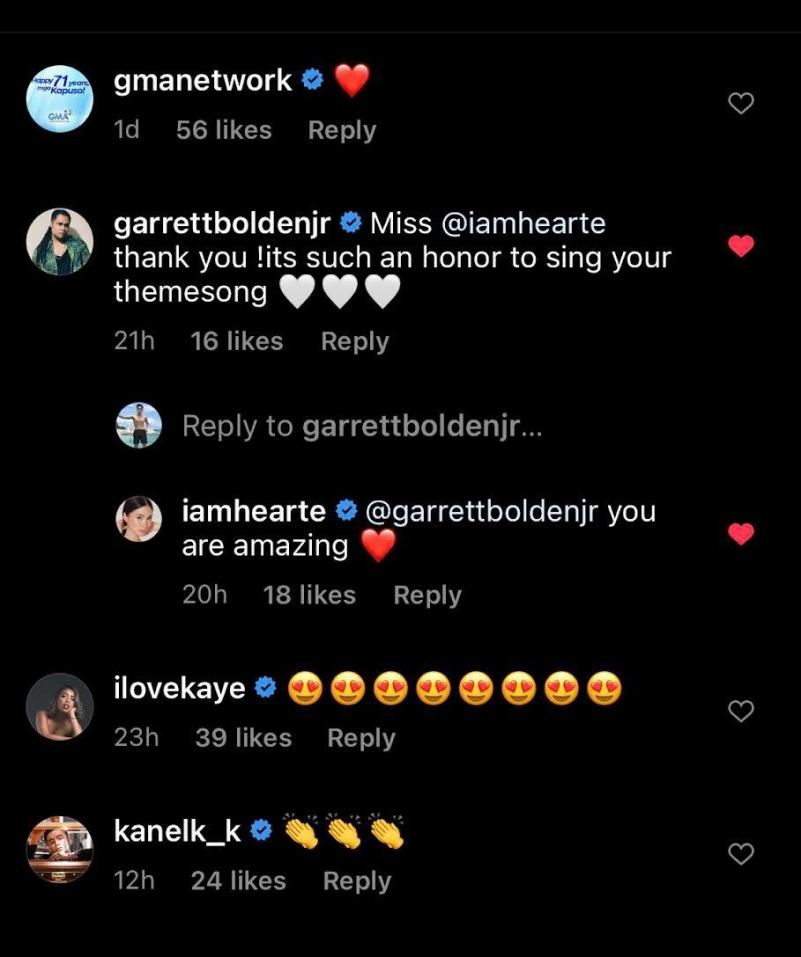This screenshot has width=801, height=957.
Task: Open gmanetwork's profile picture
Action: (59, 99)
